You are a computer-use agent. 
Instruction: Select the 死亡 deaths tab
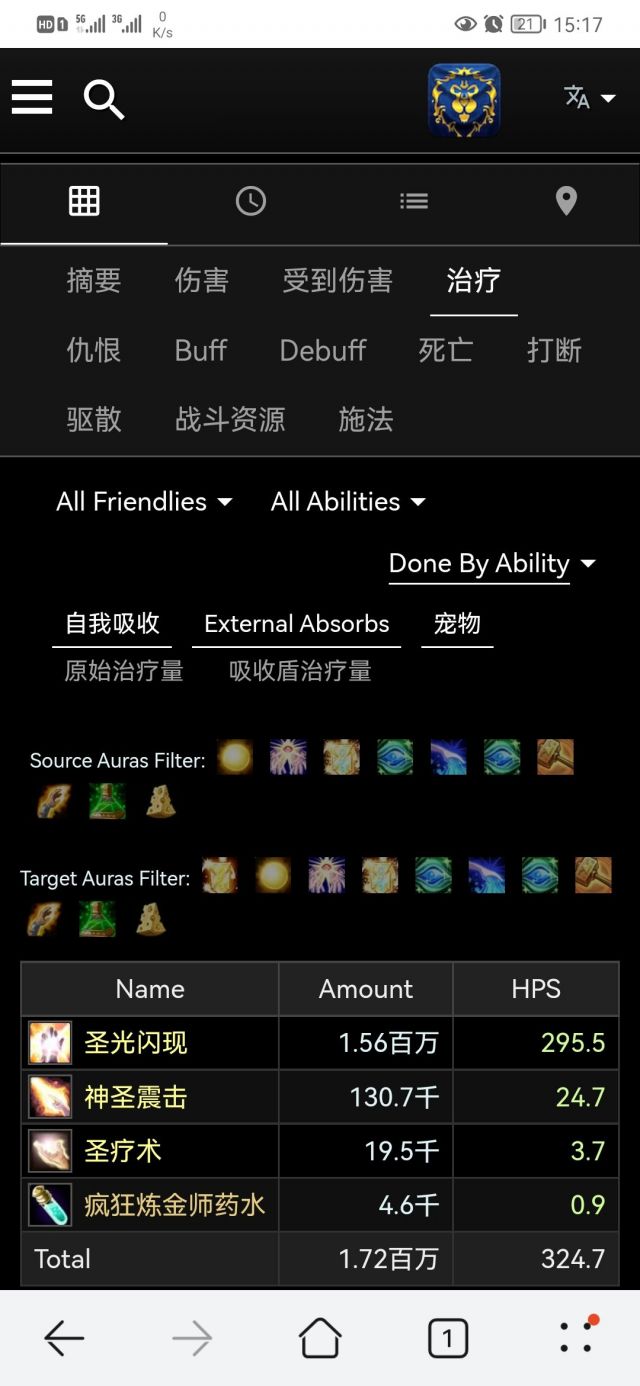click(x=445, y=350)
